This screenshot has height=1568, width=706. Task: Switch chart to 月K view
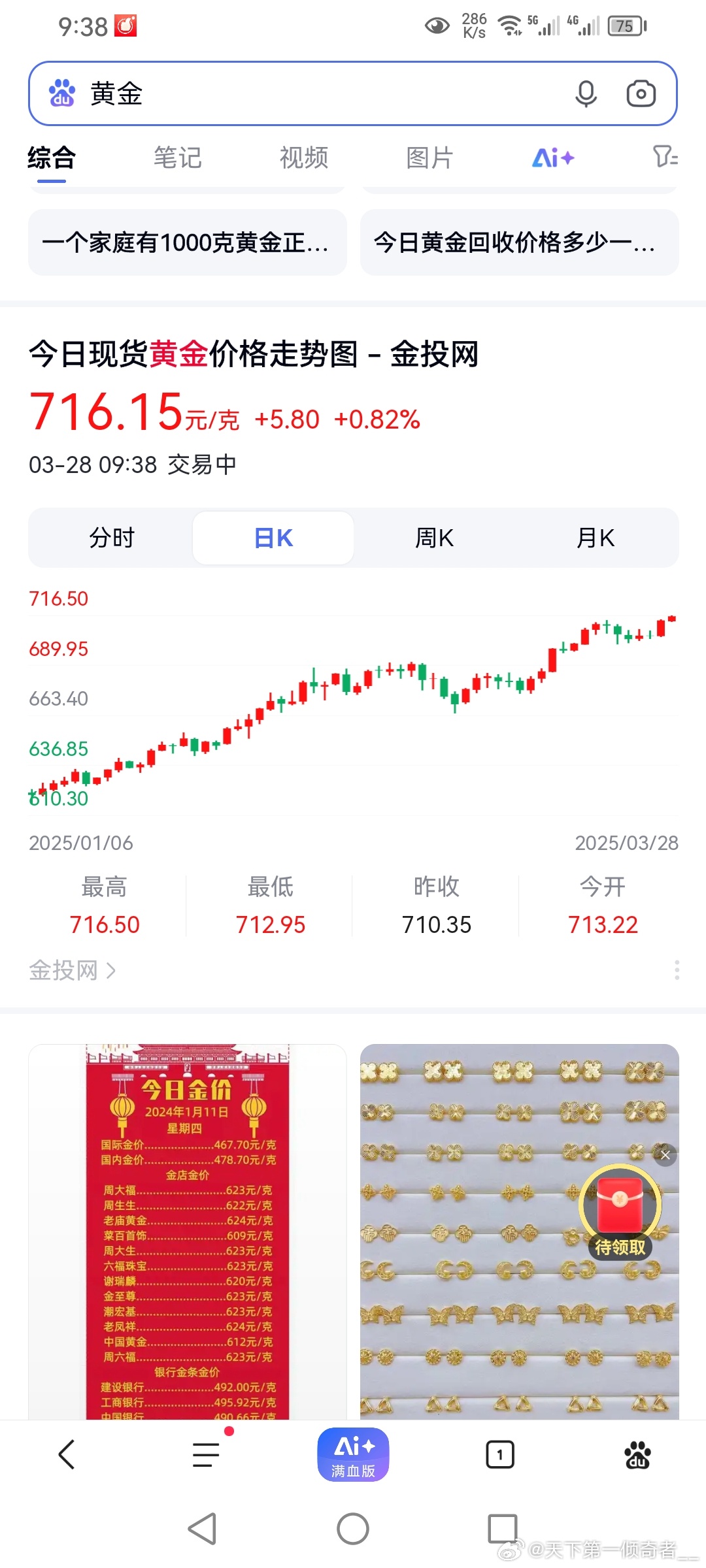[595, 537]
